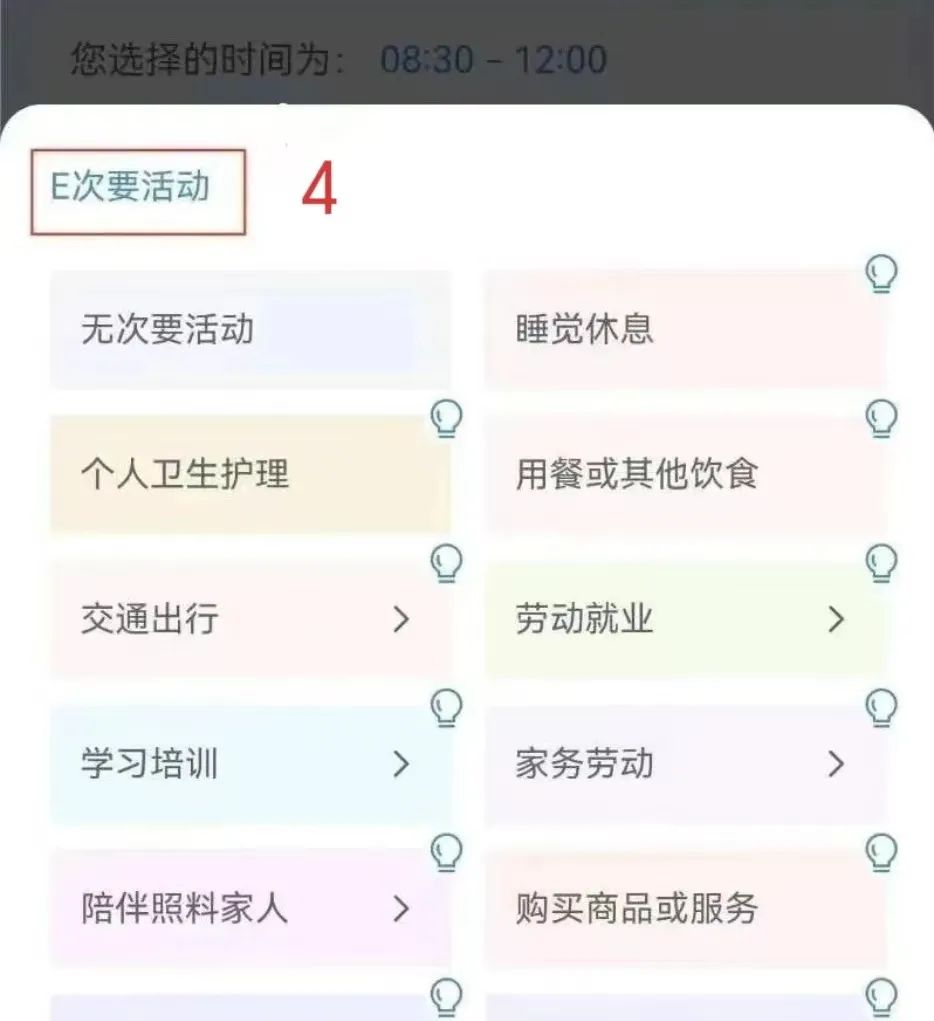Image resolution: width=934 pixels, height=1021 pixels.
Task: Select 个人卫生护理 option
Action: (x=250, y=474)
